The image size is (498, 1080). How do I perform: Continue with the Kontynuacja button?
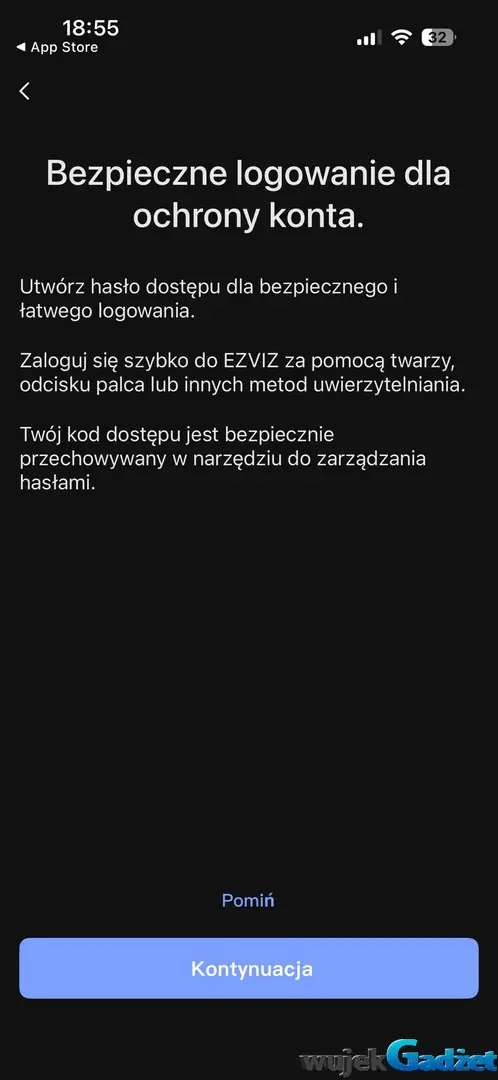249,968
